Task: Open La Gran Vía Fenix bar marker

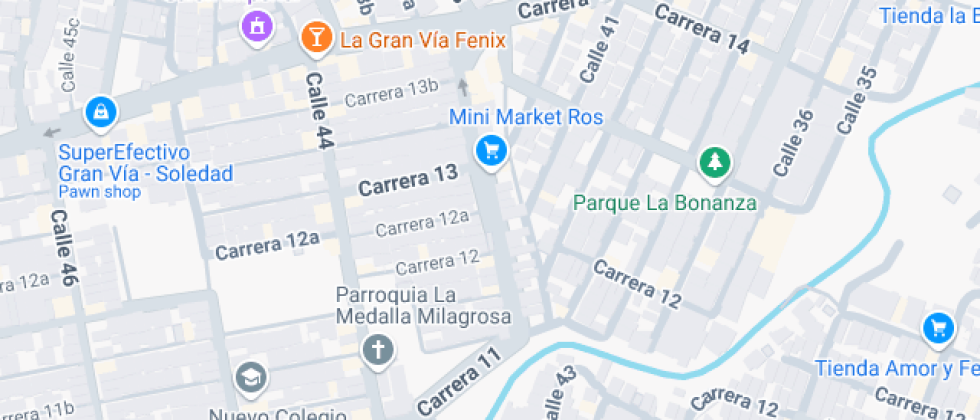Action: tap(316, 39)
